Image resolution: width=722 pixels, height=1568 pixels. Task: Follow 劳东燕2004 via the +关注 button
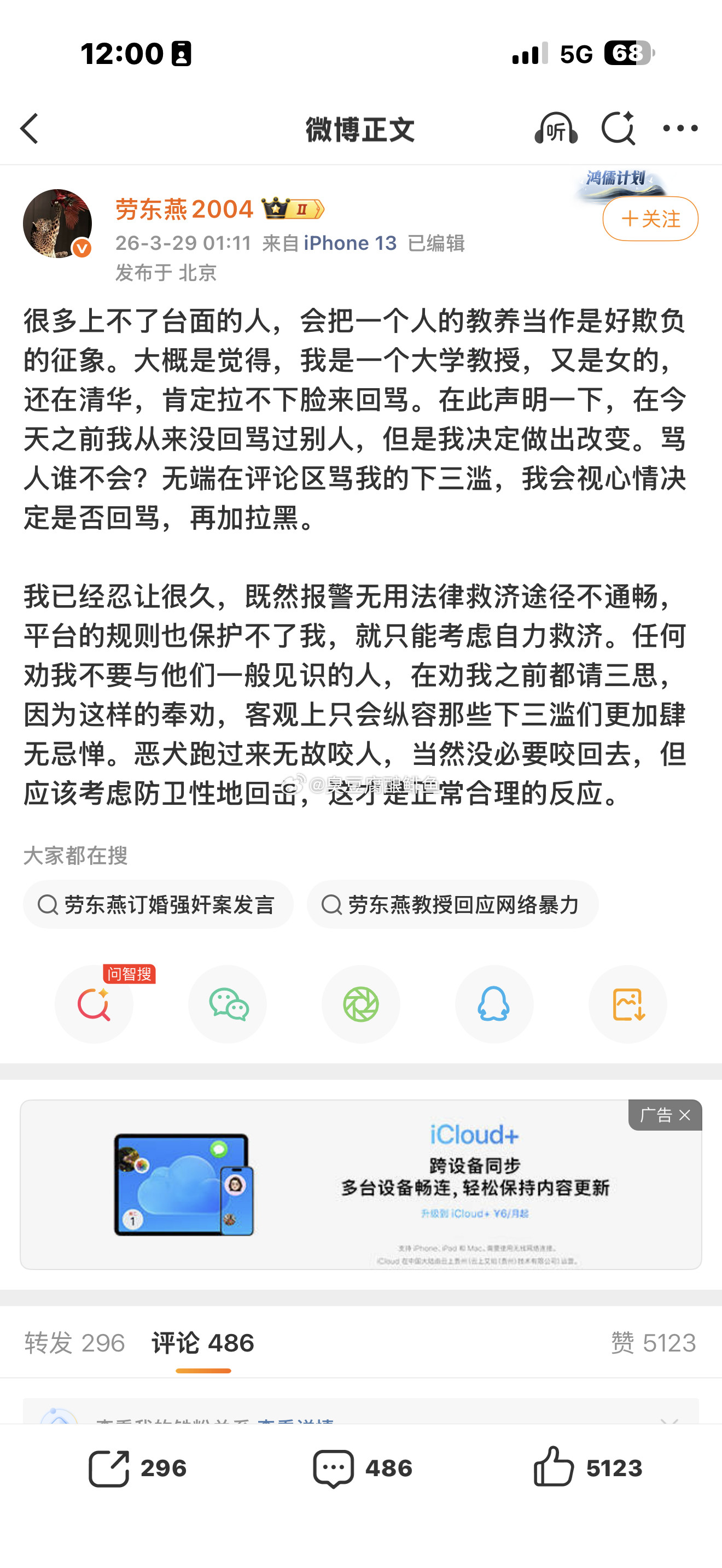coord(650,220)
